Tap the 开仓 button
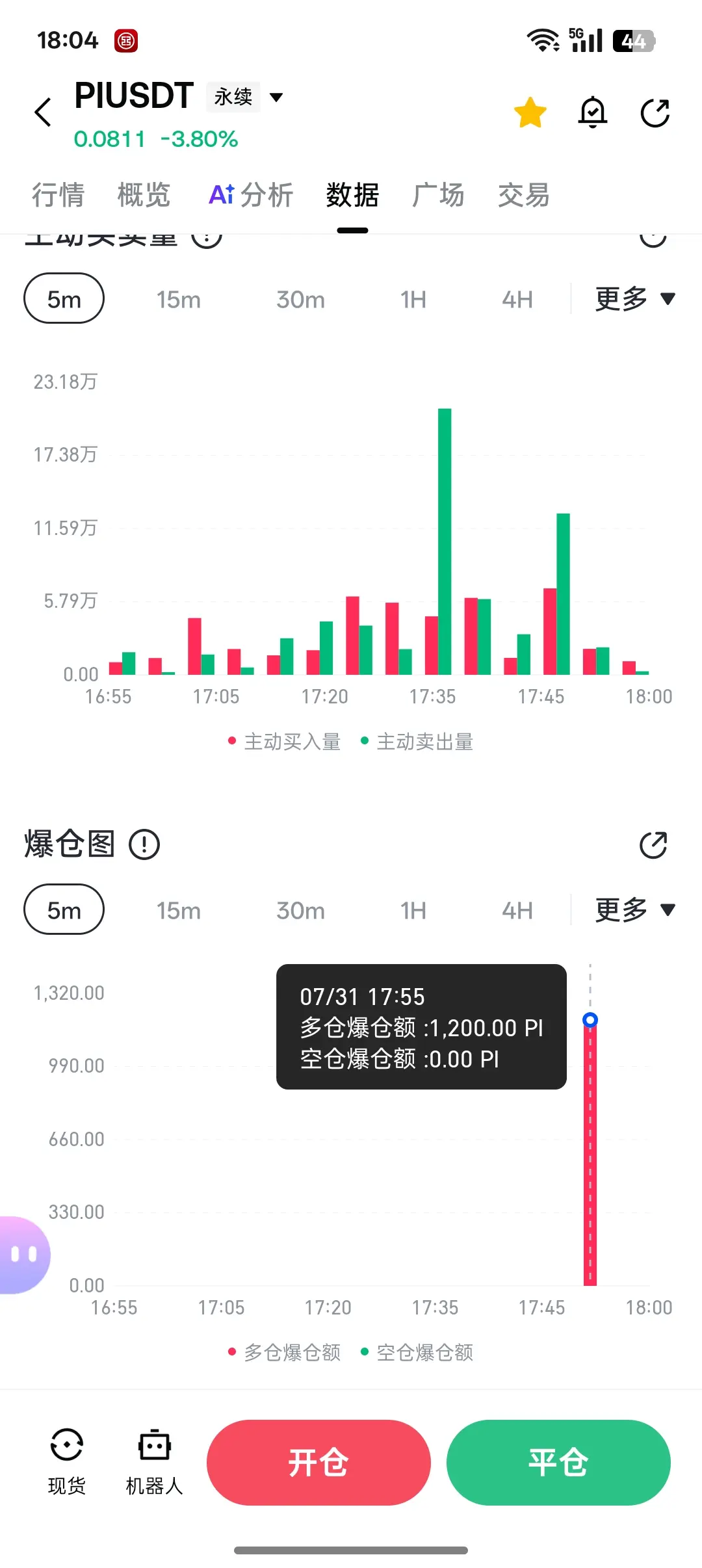The image size is (702, 1568). pos(318,1463)
